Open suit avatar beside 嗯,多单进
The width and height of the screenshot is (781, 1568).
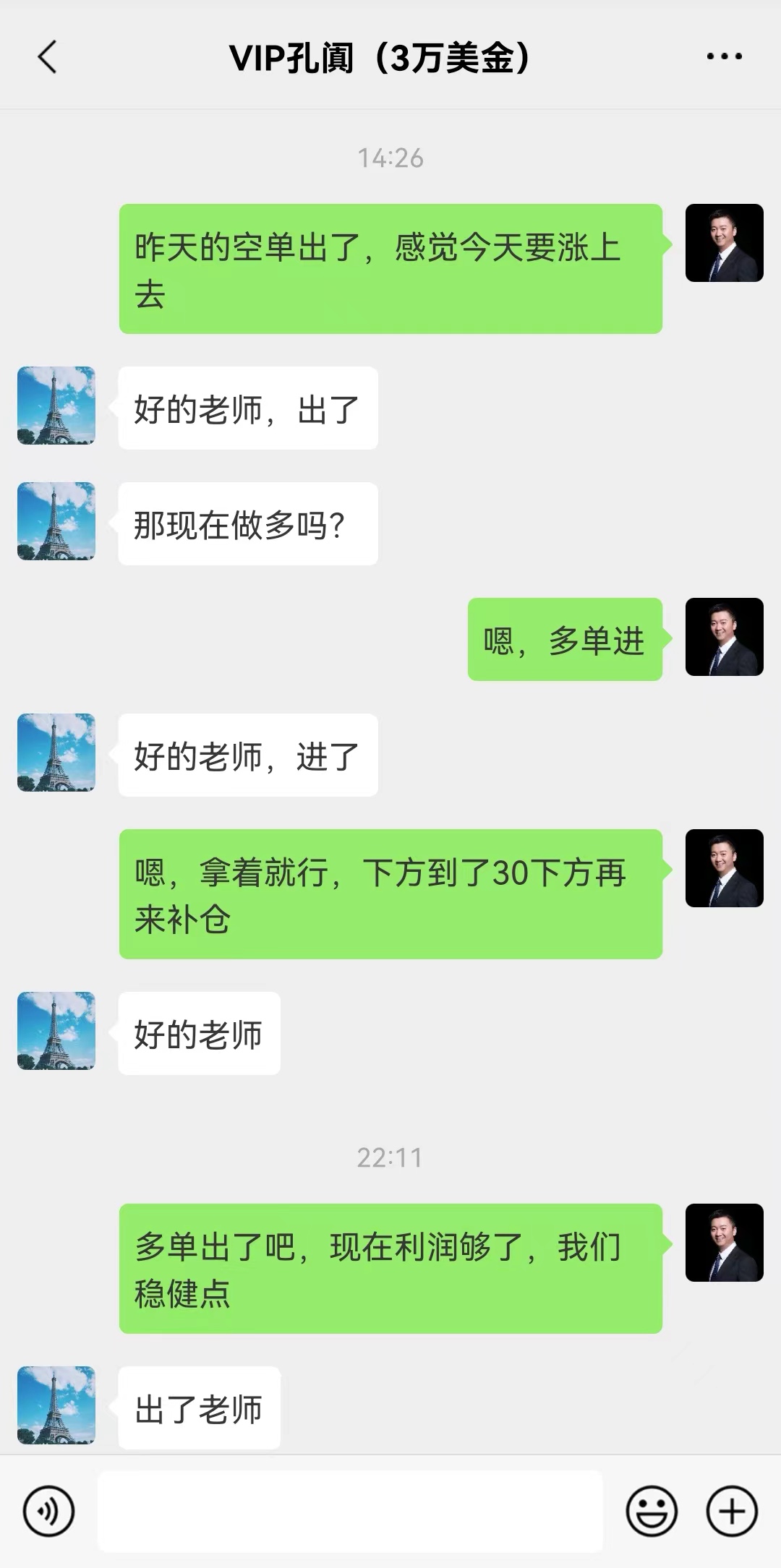[x=724, y=637]
